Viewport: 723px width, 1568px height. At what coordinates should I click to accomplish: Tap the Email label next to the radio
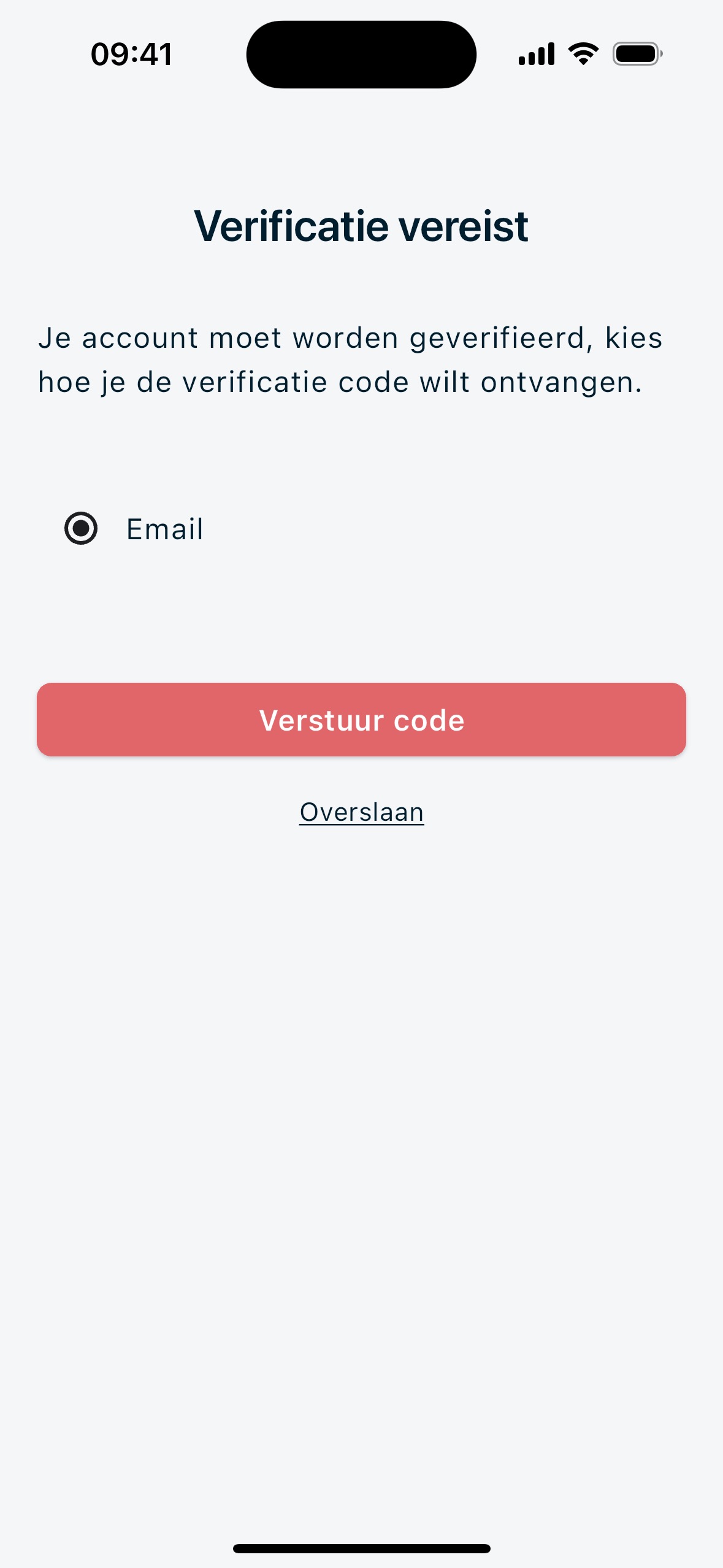click(164, 529)
